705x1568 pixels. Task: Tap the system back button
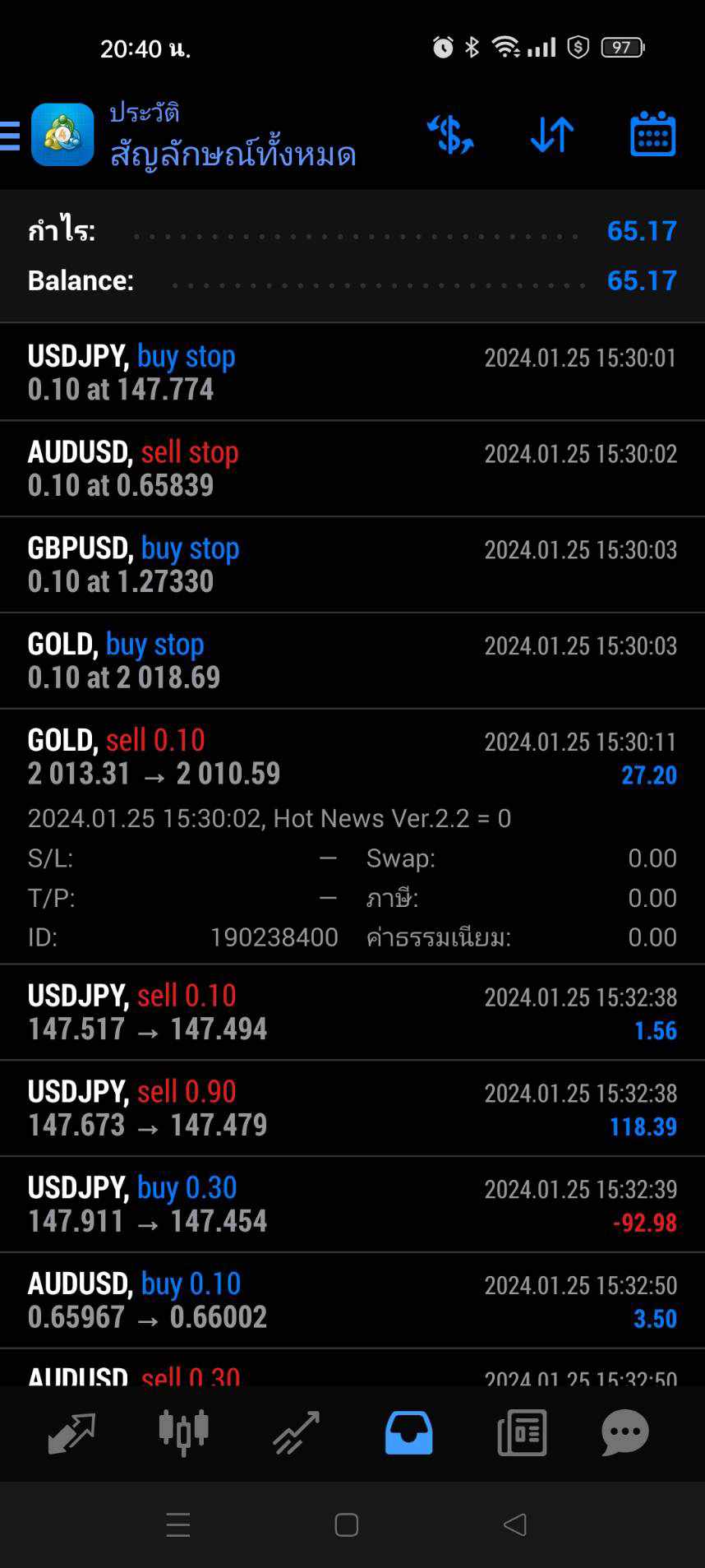pyautogui.click(x=515, y=1525)
